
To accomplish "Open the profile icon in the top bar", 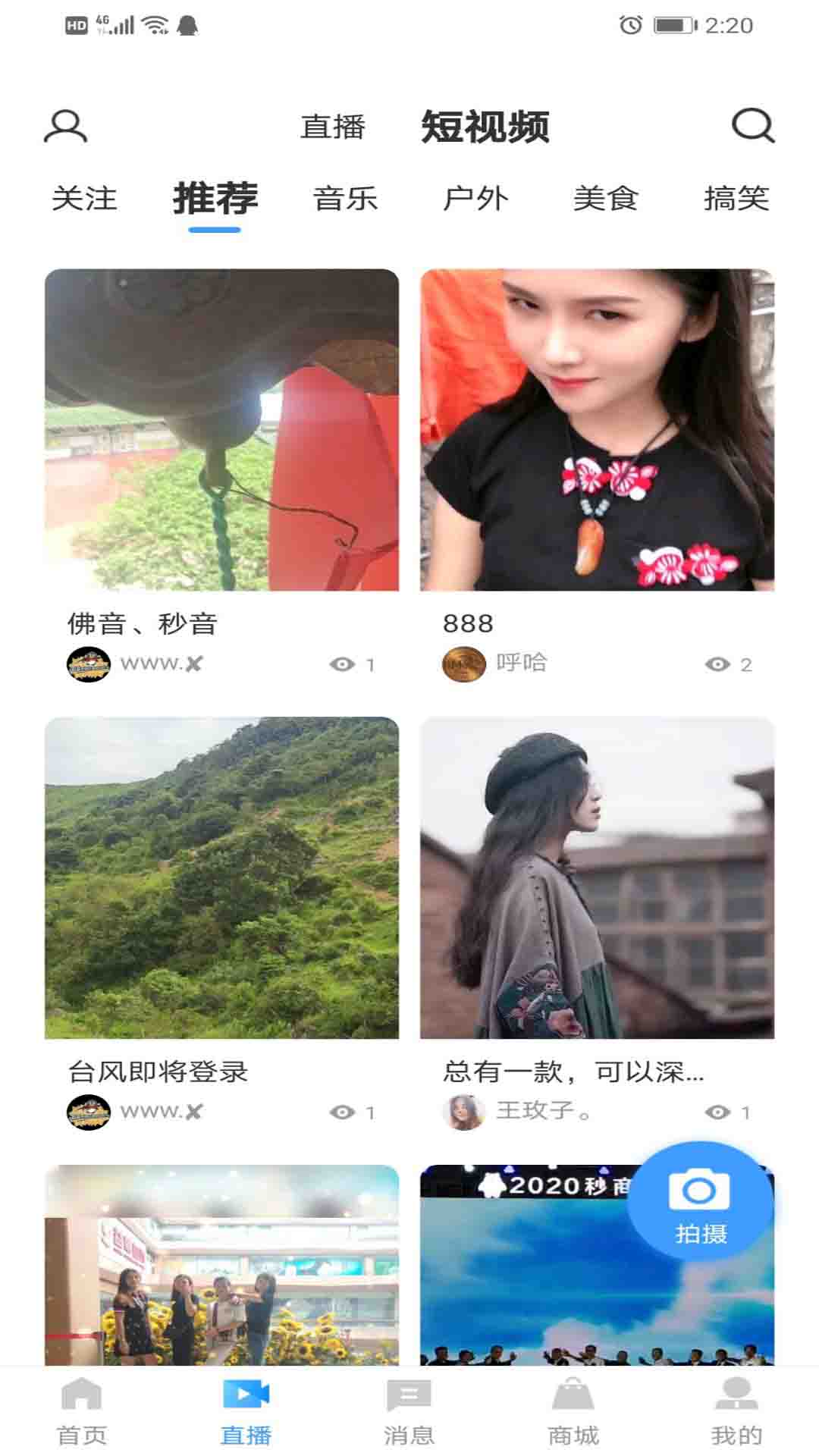I will point(65,126).
